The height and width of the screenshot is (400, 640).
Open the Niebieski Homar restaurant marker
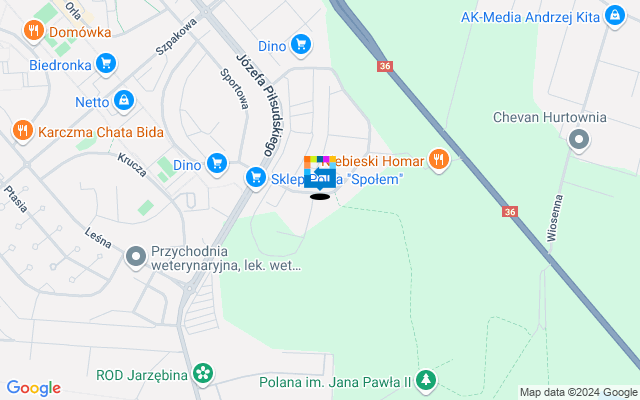click(438, 158)
